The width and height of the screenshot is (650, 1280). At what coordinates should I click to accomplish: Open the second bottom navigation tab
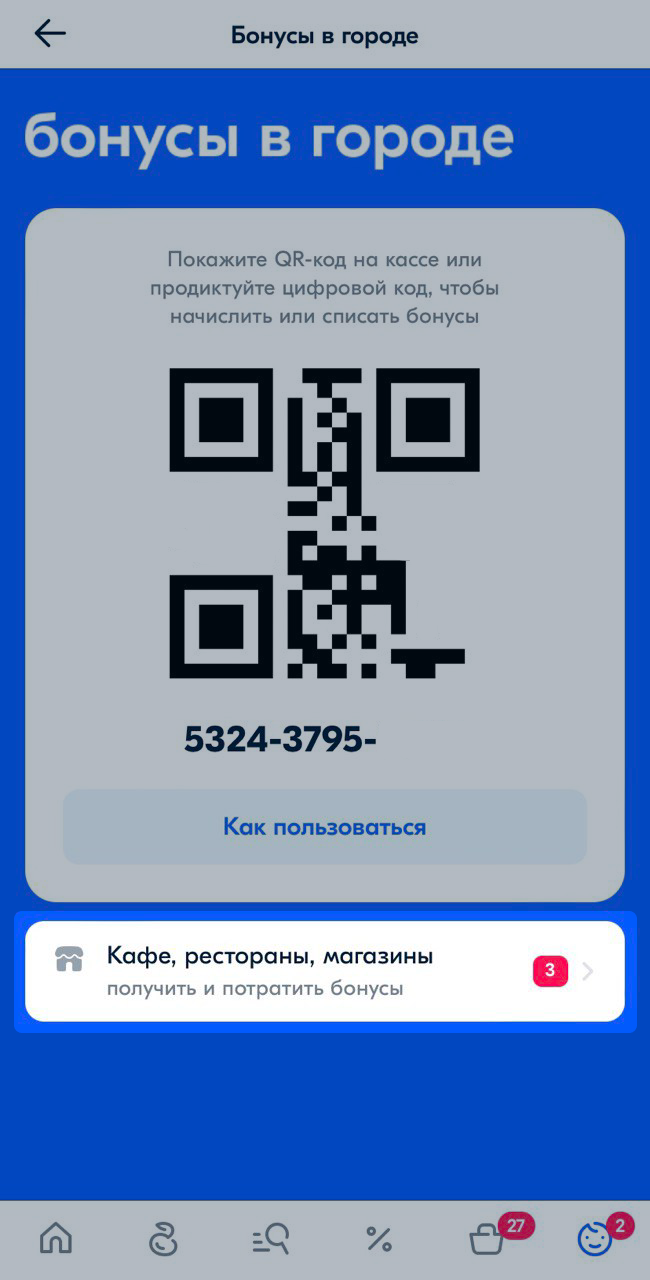[163, 1240]
